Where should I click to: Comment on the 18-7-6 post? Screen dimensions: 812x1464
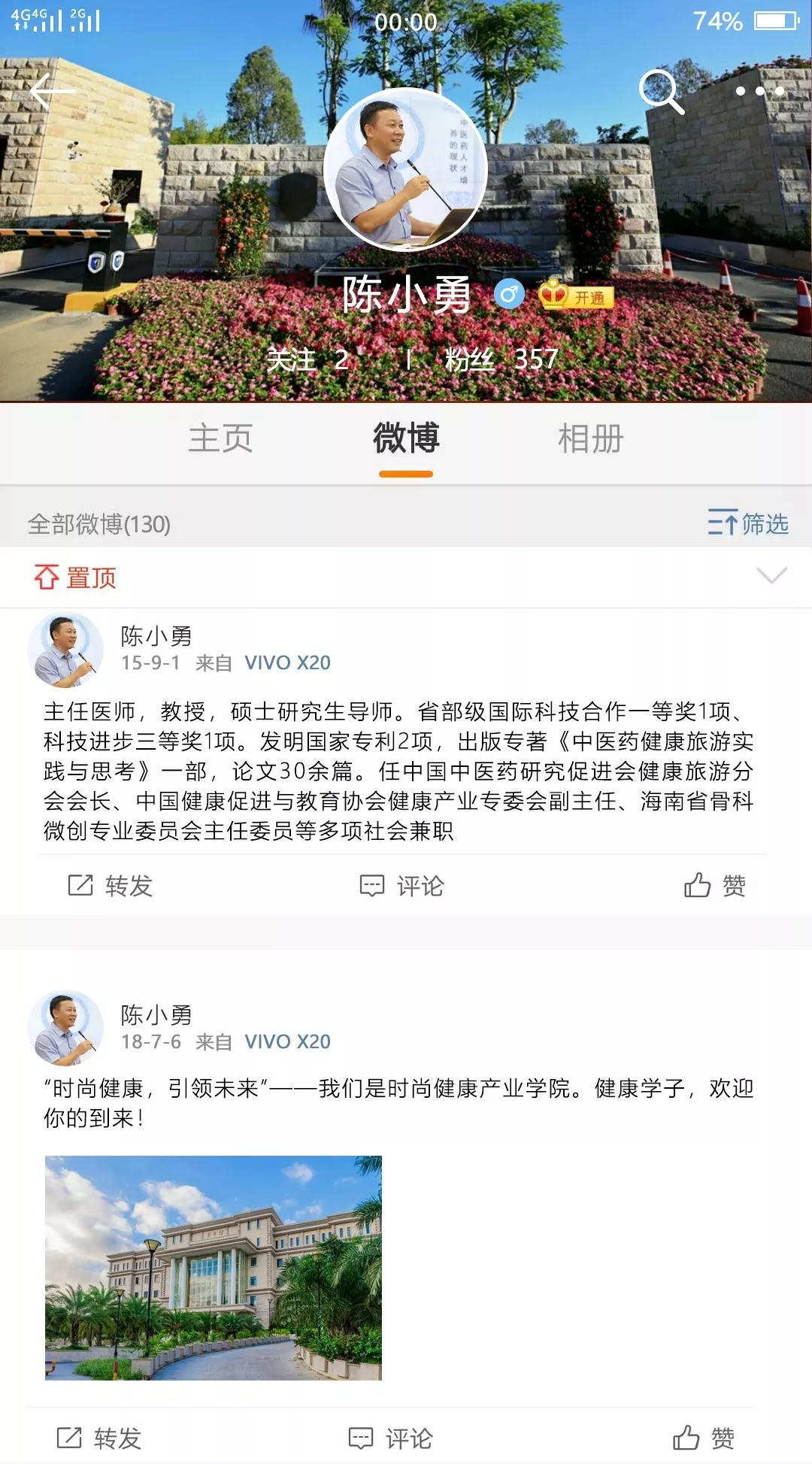click(391, 1438)
